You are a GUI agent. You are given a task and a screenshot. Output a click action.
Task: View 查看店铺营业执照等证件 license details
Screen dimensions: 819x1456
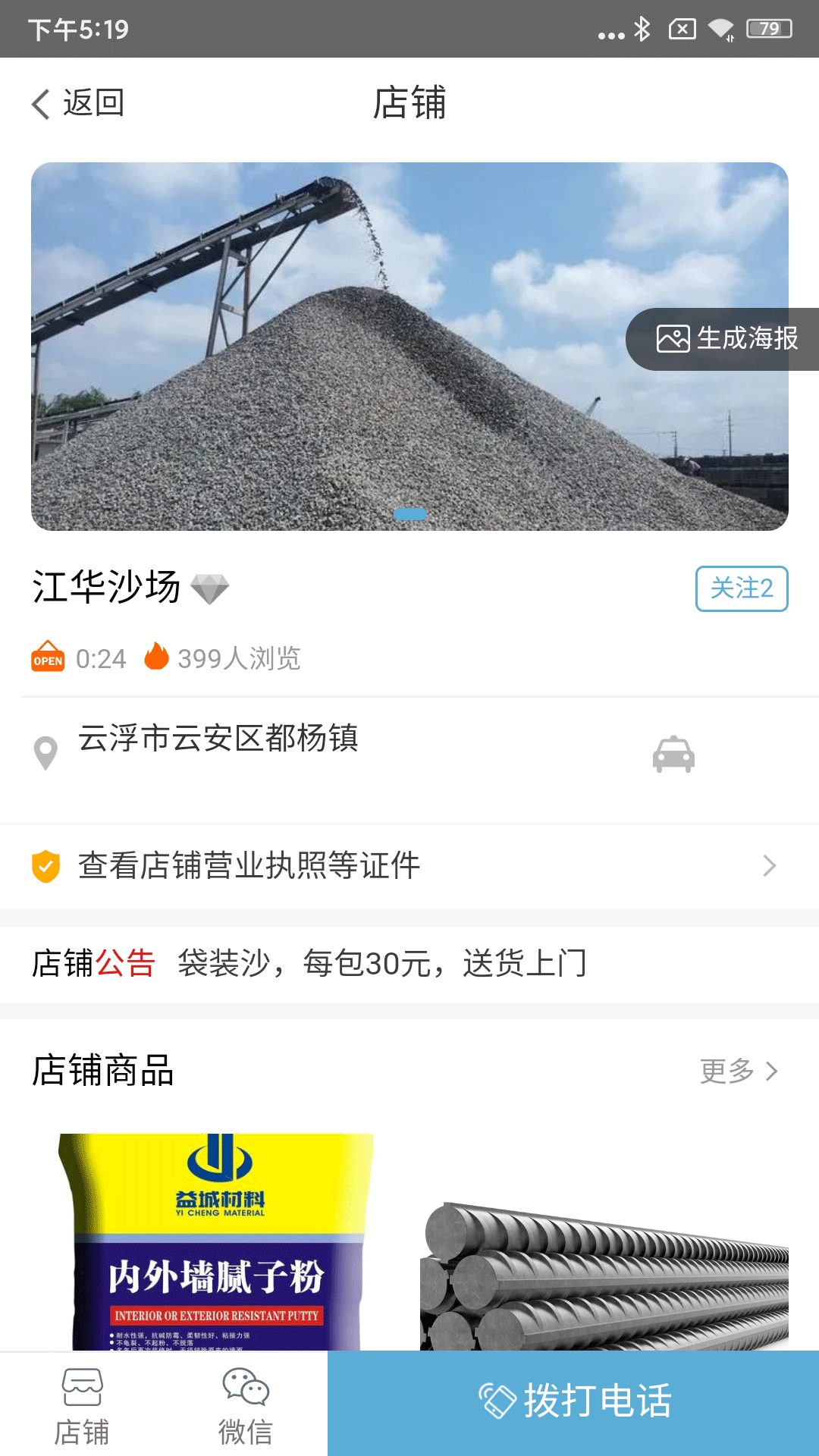coord(409,866)
